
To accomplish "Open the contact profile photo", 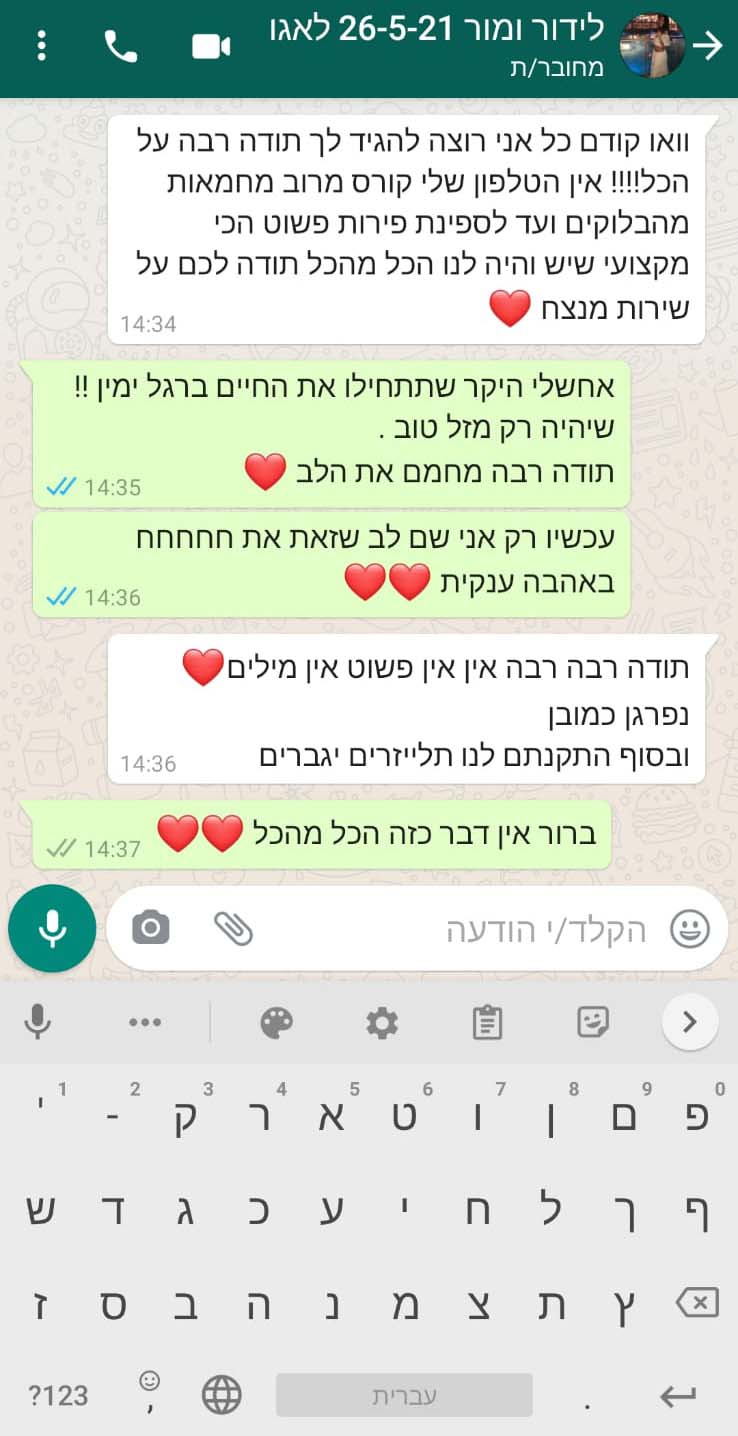I will click(x=652, y=46).
